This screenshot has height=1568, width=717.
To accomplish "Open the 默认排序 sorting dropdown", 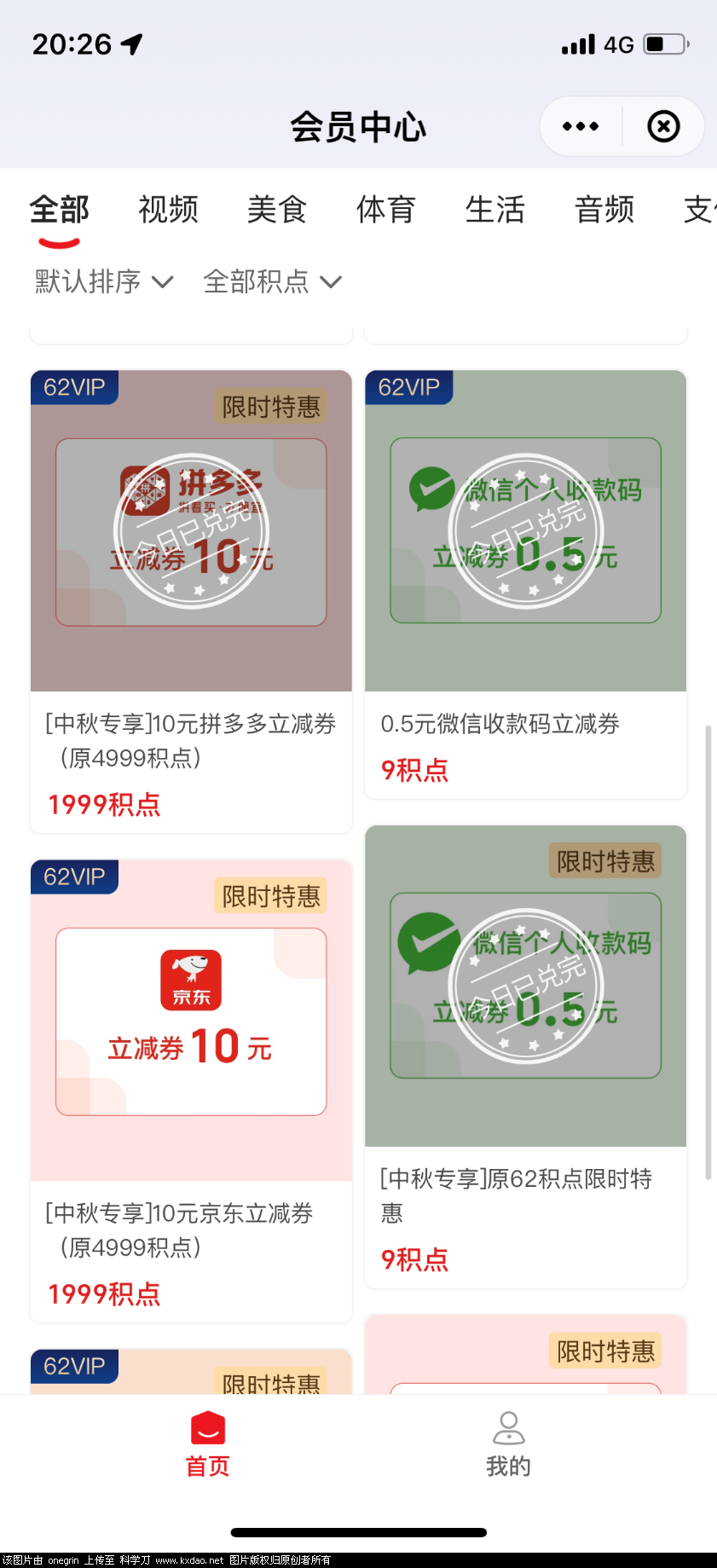I will click(102, 281).
